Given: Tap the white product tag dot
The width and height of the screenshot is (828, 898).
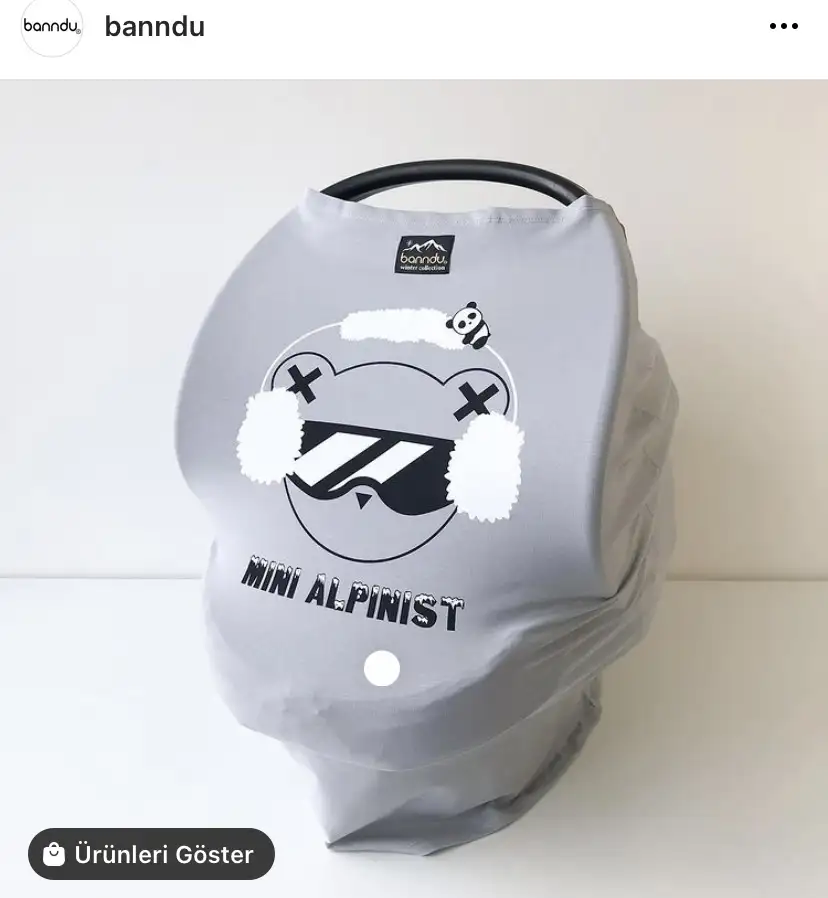Looking at the screenshot, I should click(x=381, y=669).
